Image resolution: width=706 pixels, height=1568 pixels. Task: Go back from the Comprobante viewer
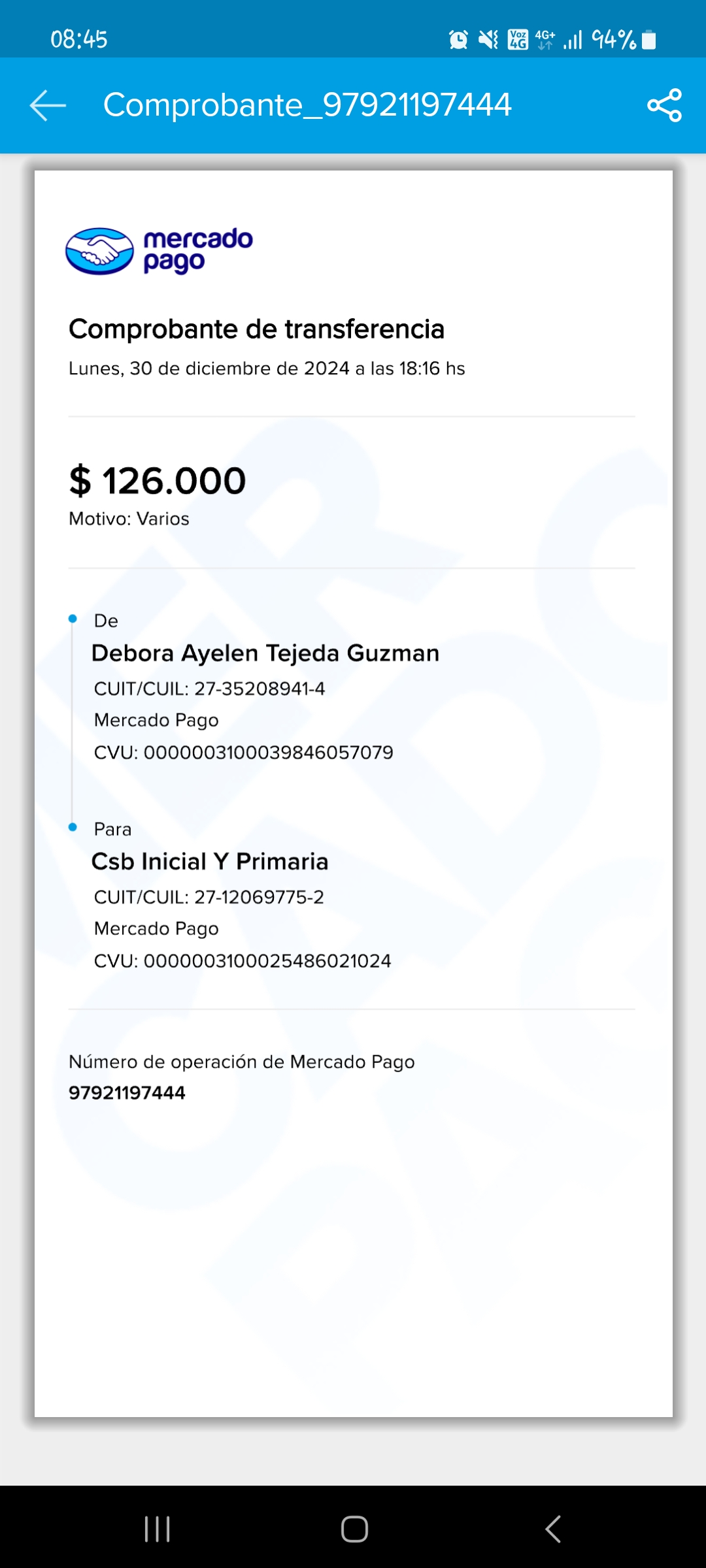[48, 105]
